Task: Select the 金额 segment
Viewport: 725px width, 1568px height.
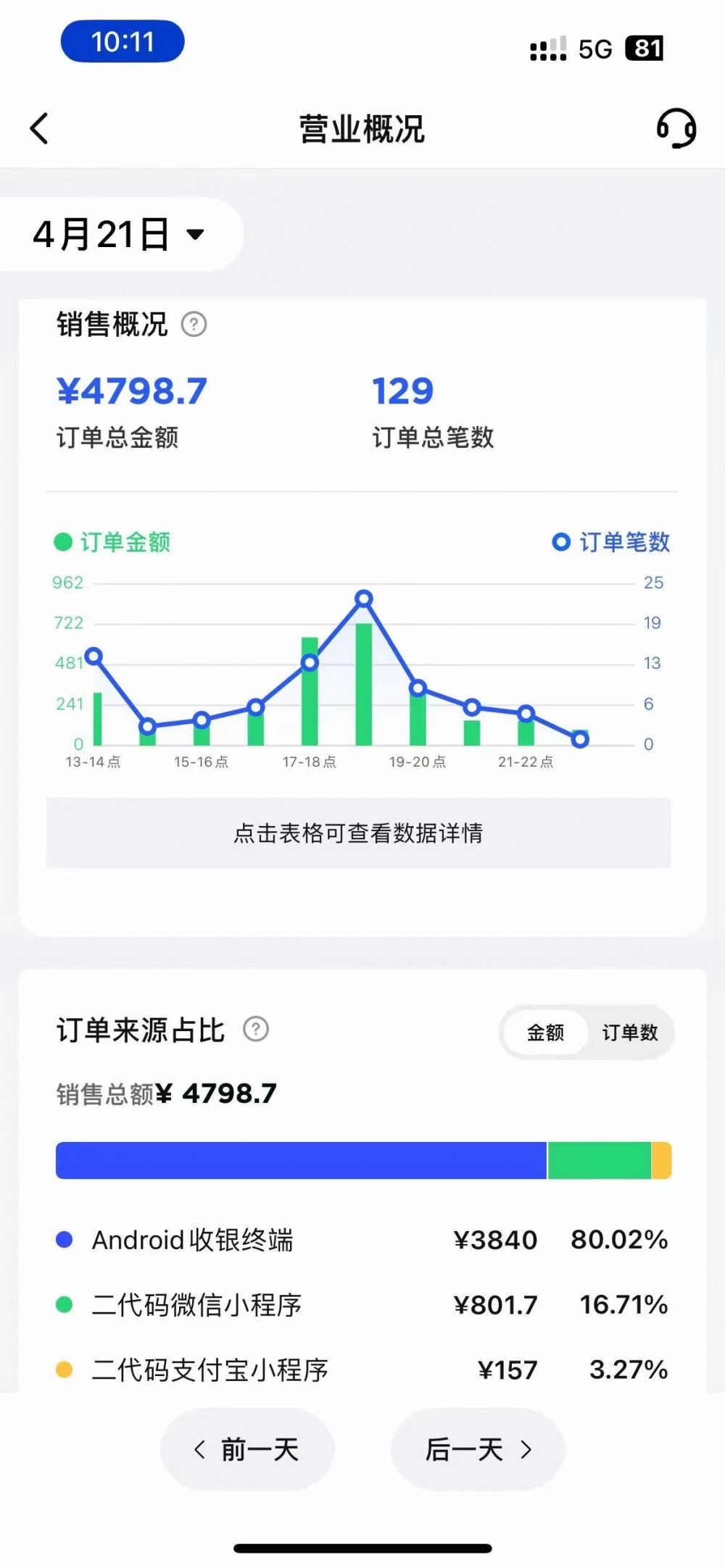Action: click(x=545, y=1033)
